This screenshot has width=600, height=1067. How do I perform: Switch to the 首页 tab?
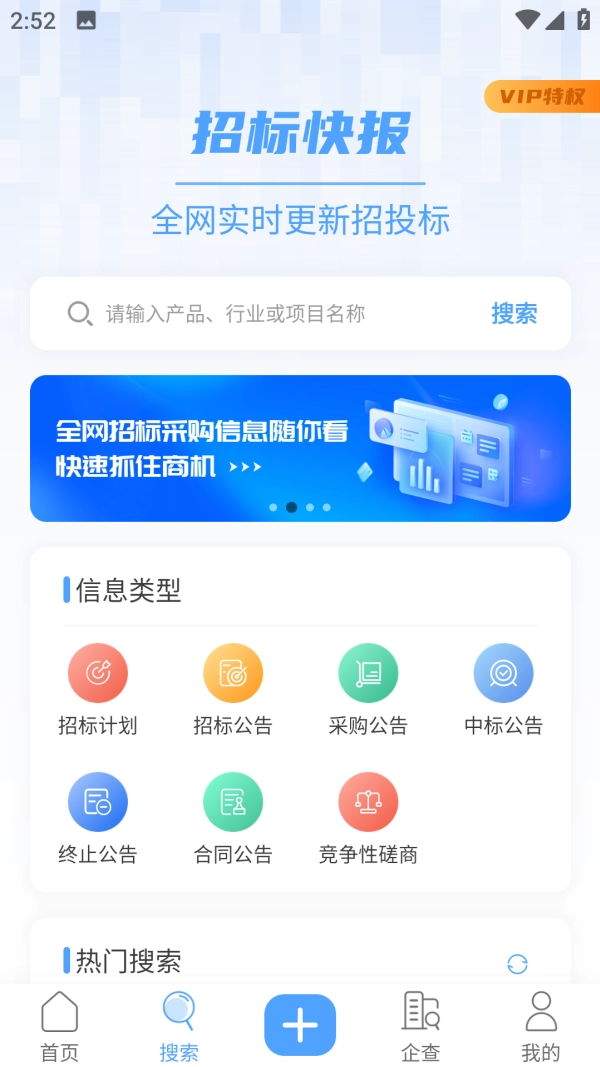(x=59, y=1026)
